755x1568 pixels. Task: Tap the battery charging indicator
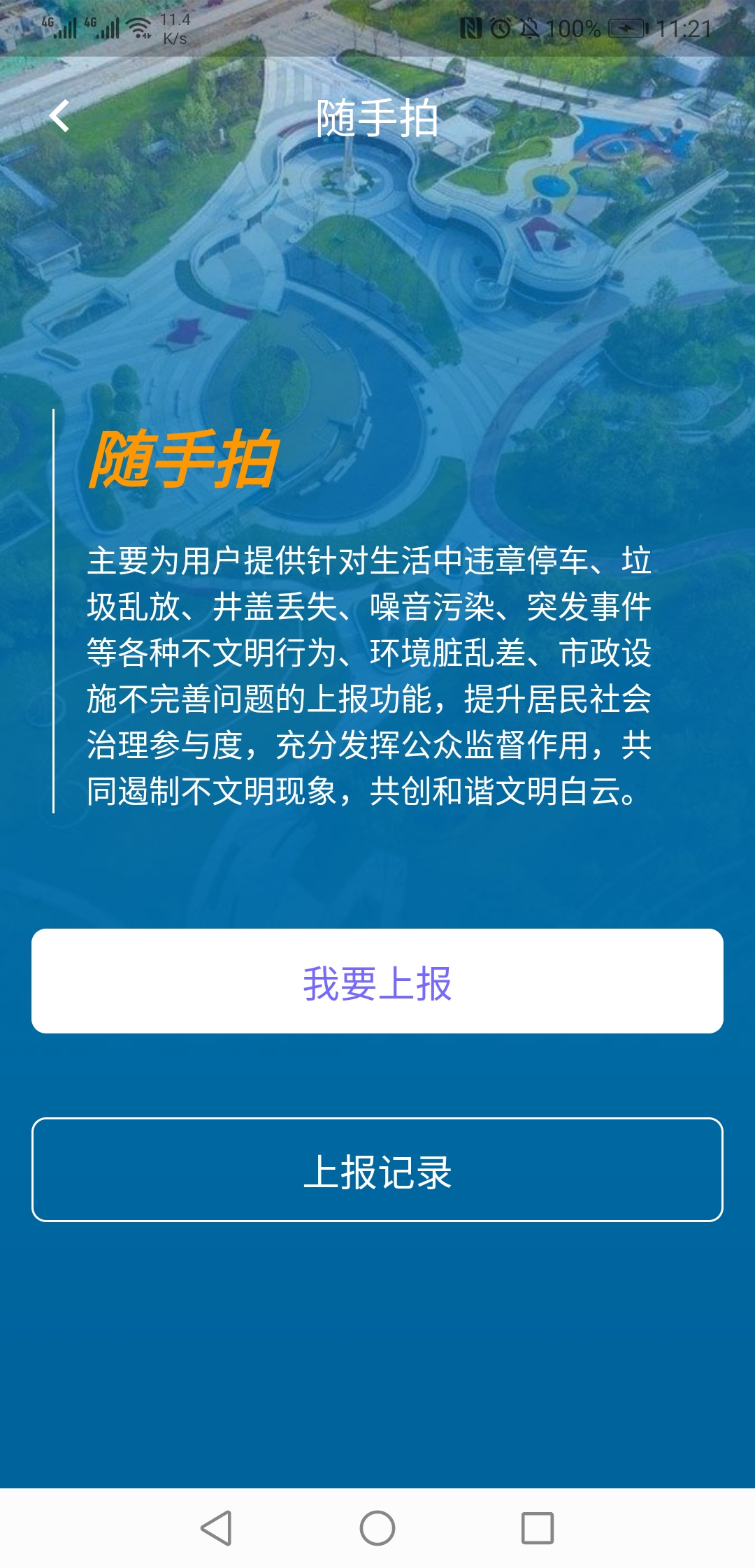626,27
